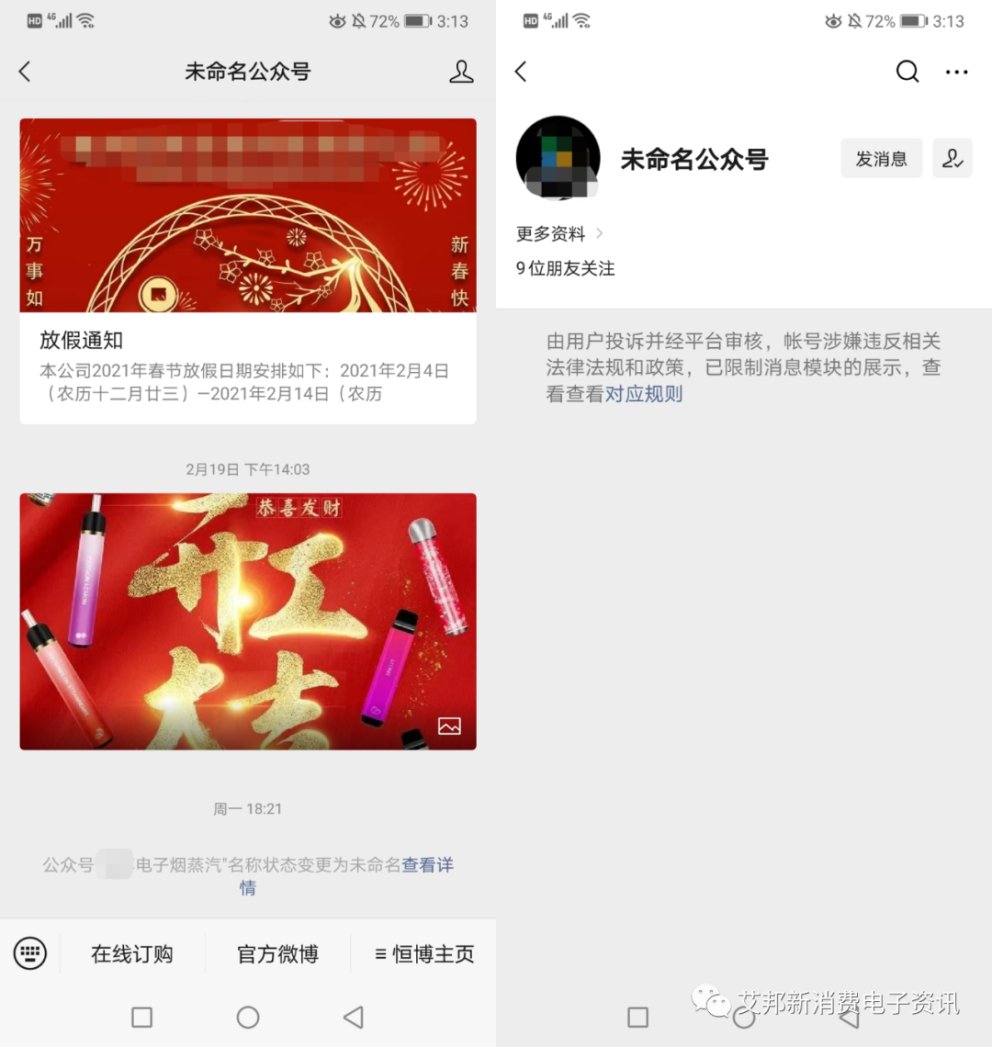Tap the 发消息 button
This screenshot has height=1047, width=992.
tap(881, 158)
